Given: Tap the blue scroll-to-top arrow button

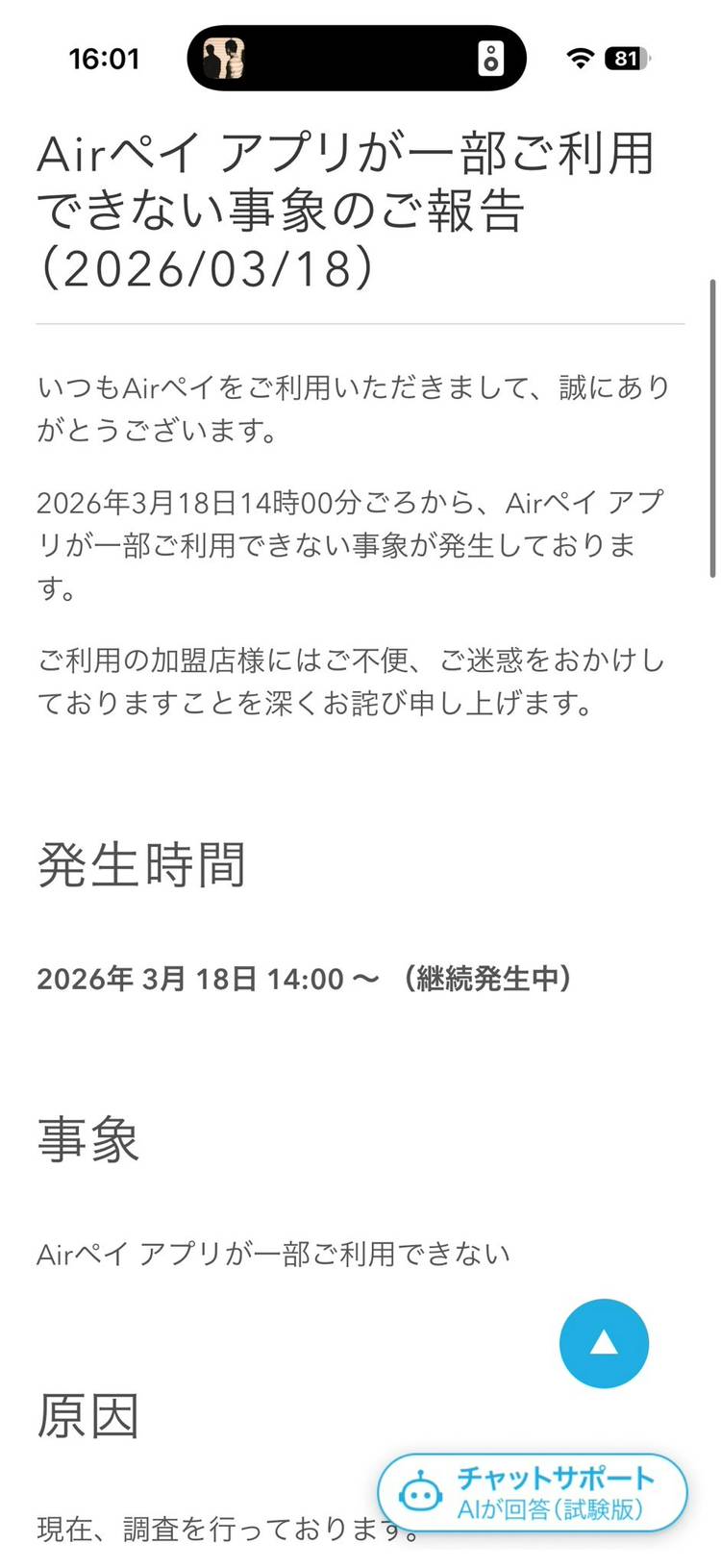Looking at the screenshot, I should 604,1343.
